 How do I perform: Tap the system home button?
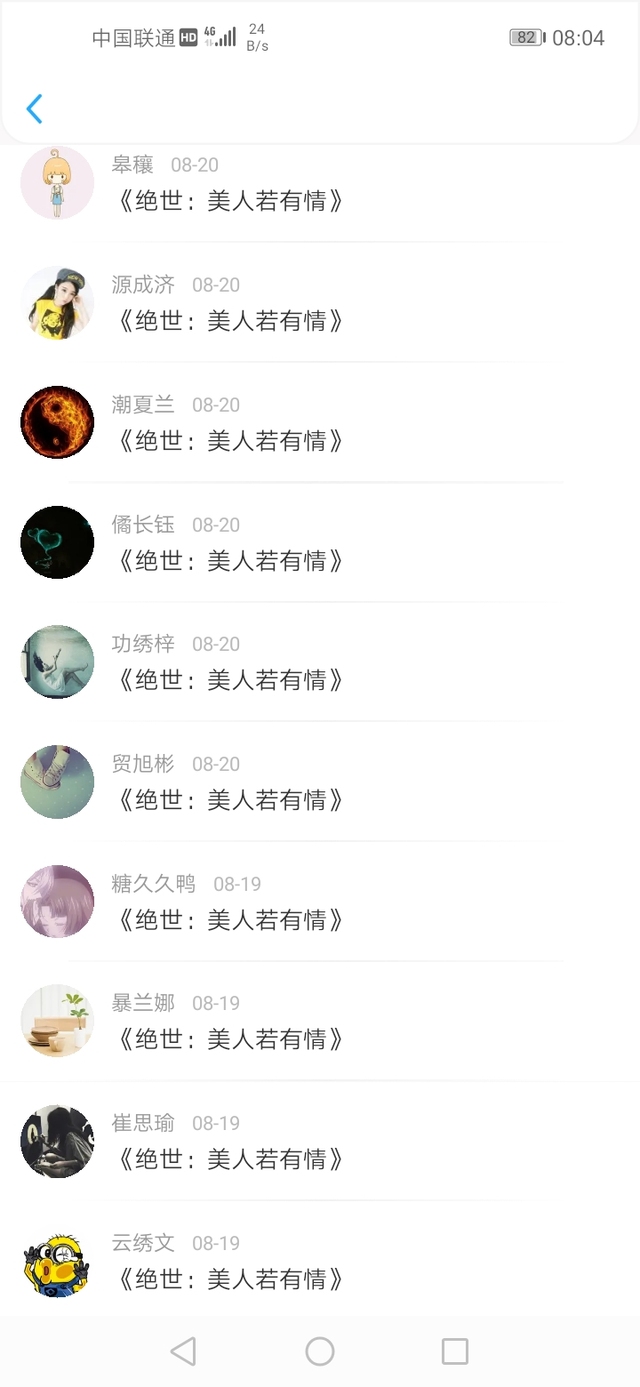click(320, 1352)
